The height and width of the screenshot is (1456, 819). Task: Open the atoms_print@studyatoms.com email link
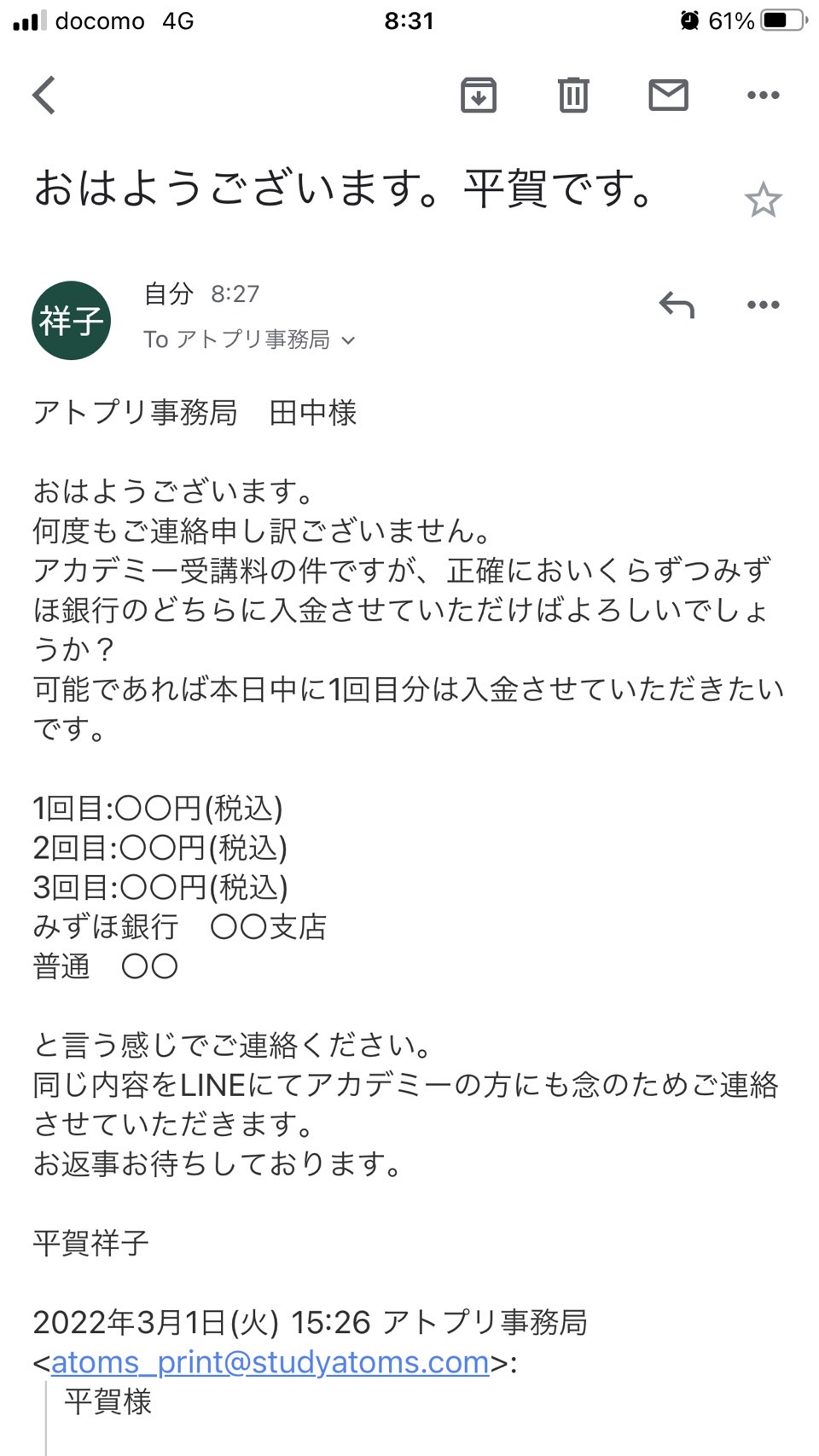pos(270,1362)
